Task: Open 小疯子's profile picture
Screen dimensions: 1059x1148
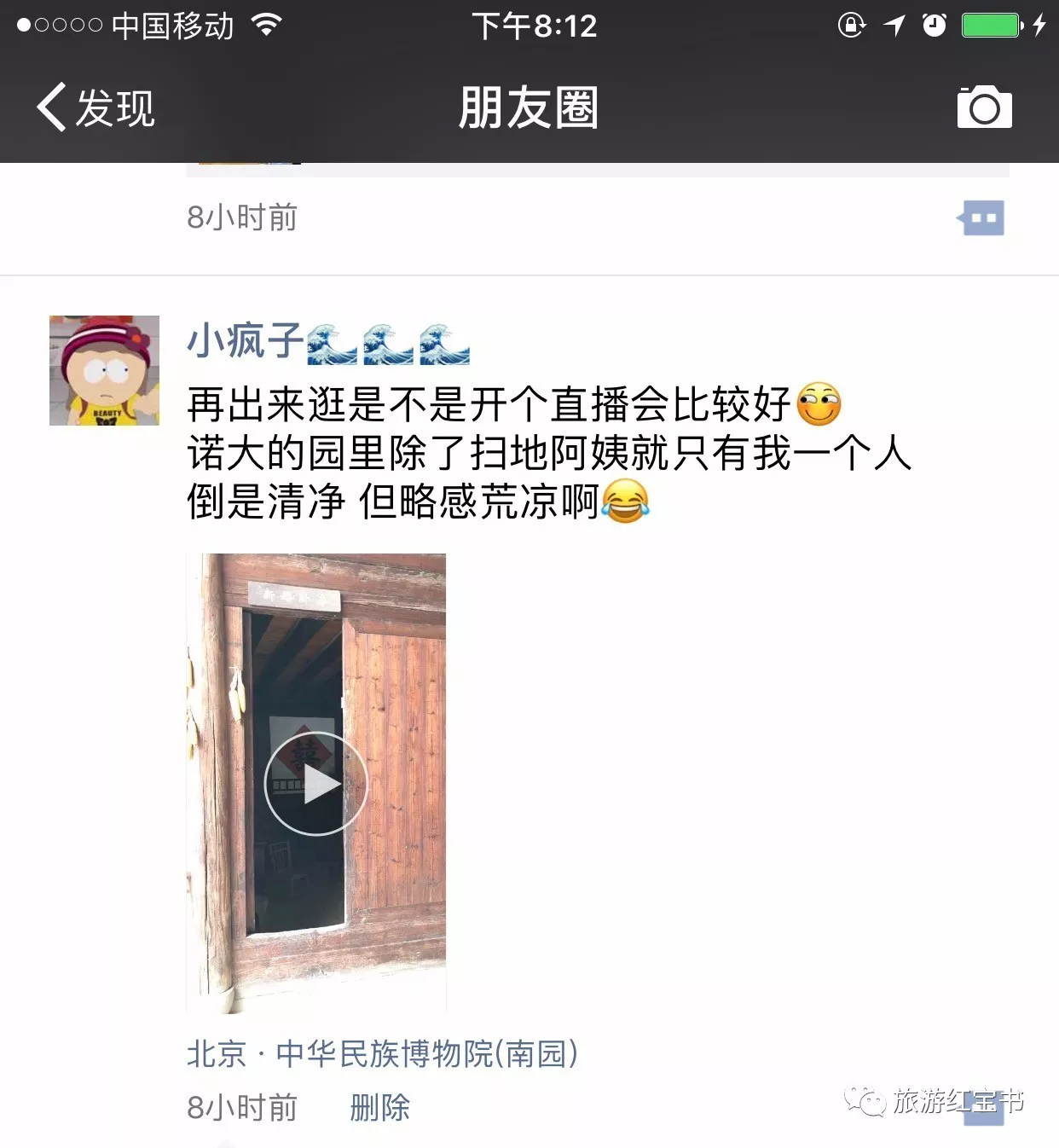Action: click(x=104, y=370)
